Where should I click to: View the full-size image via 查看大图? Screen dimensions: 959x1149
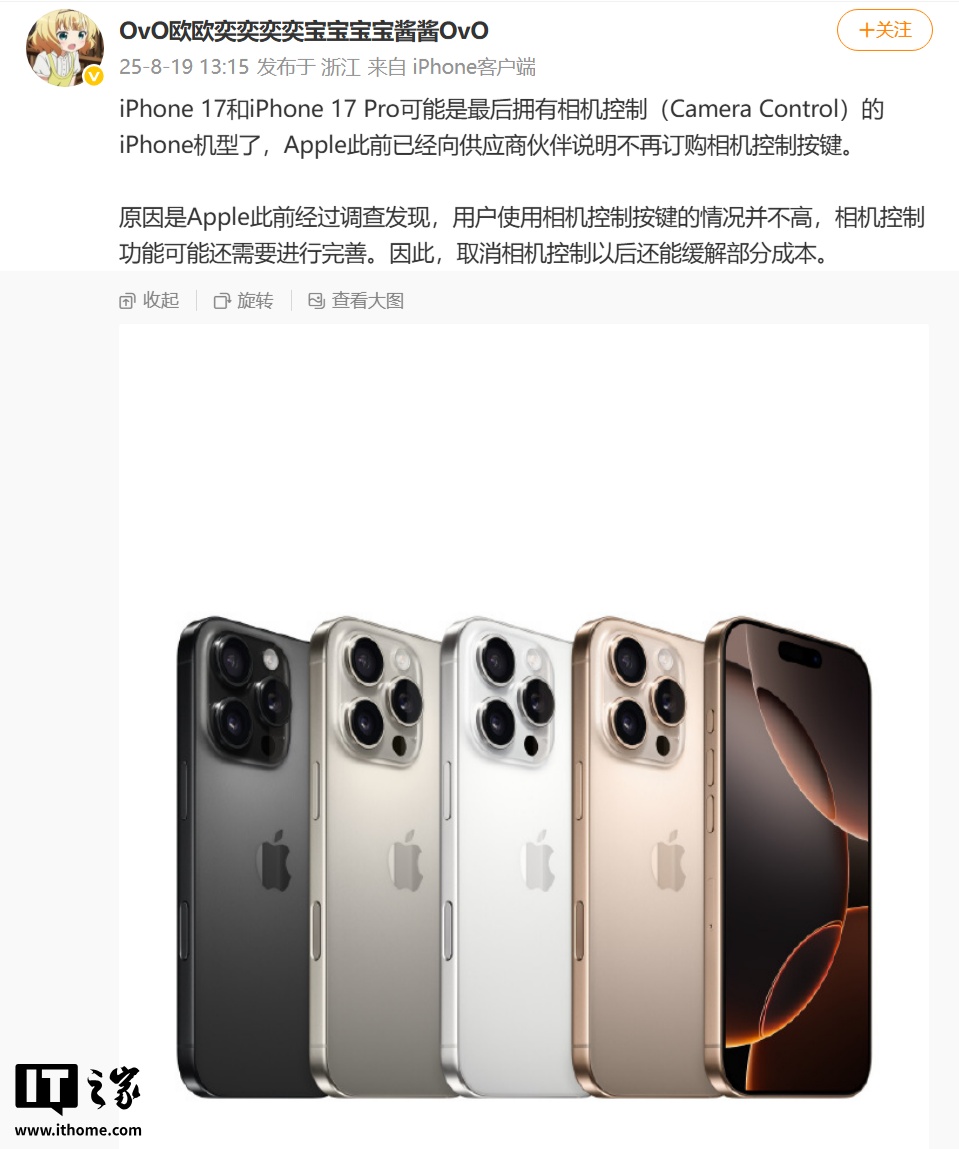coord(356,300)
